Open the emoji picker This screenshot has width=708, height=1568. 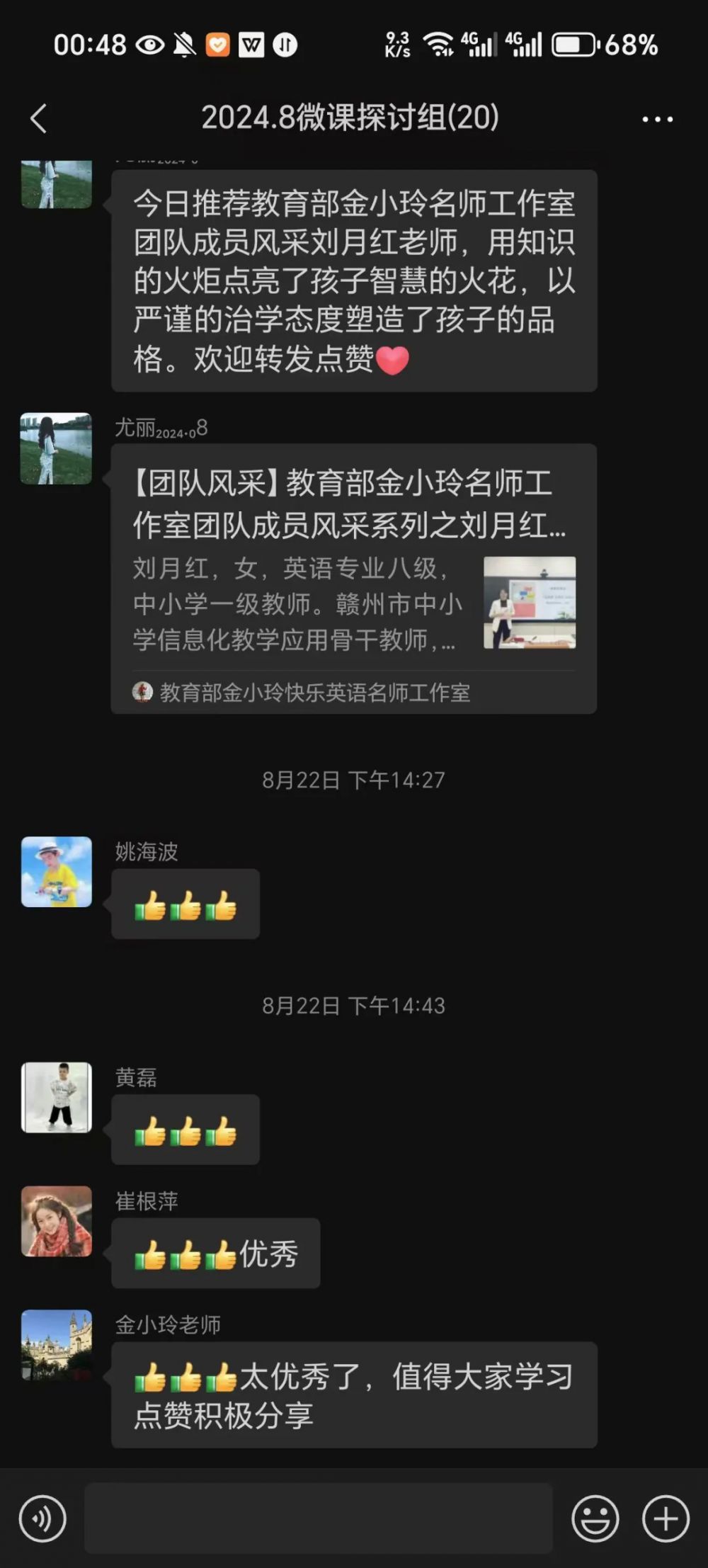(x=595, y=1518)
